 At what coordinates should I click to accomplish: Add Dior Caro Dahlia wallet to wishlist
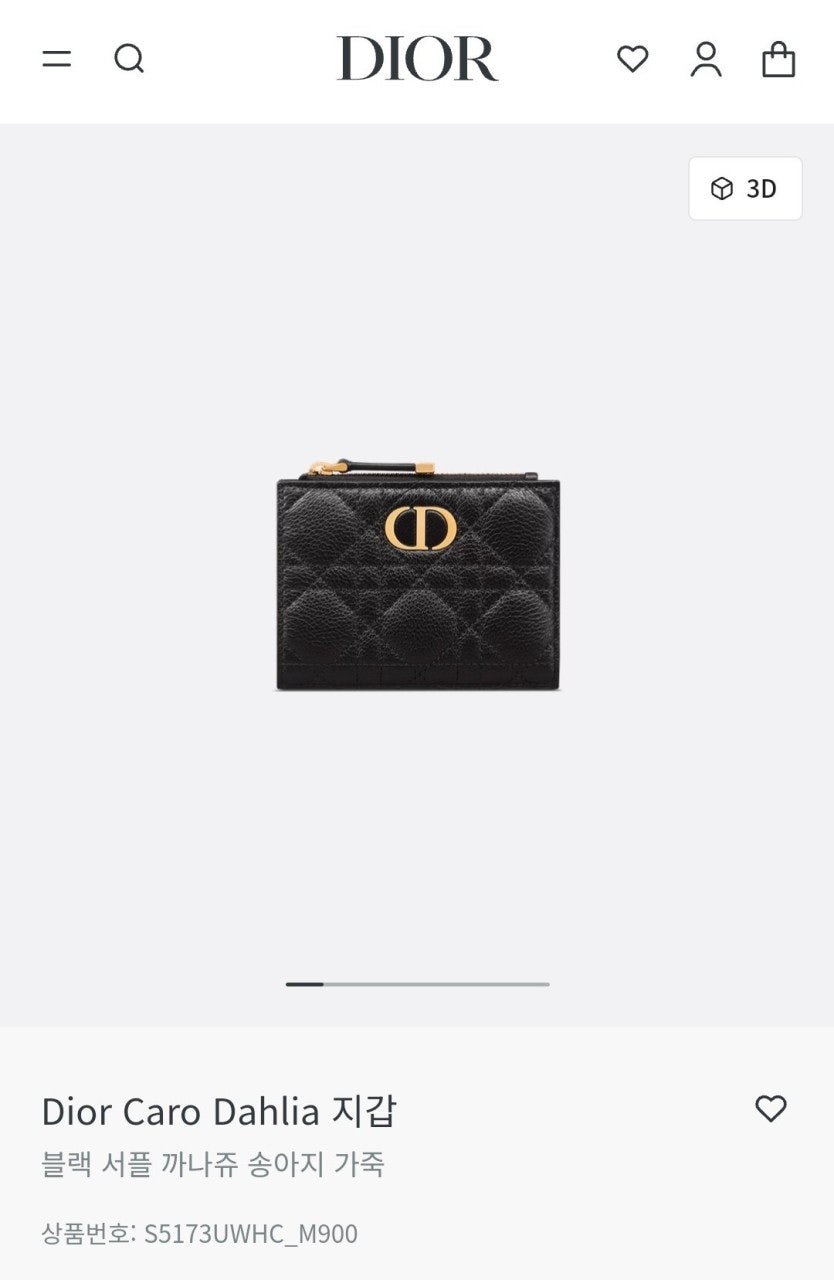(x=770, y=1108)
